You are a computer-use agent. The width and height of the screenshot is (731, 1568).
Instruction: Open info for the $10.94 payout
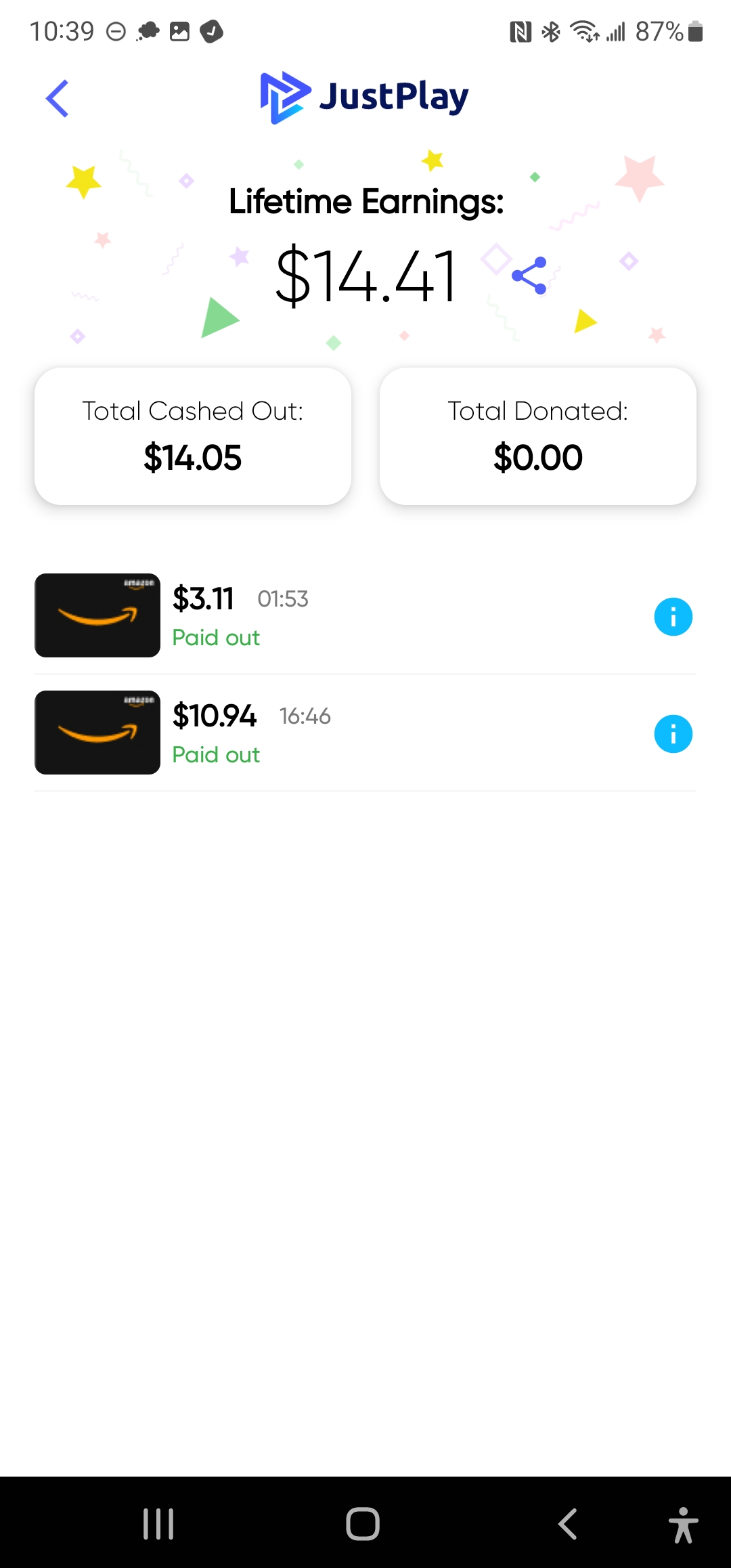click(x=673, y=734)
